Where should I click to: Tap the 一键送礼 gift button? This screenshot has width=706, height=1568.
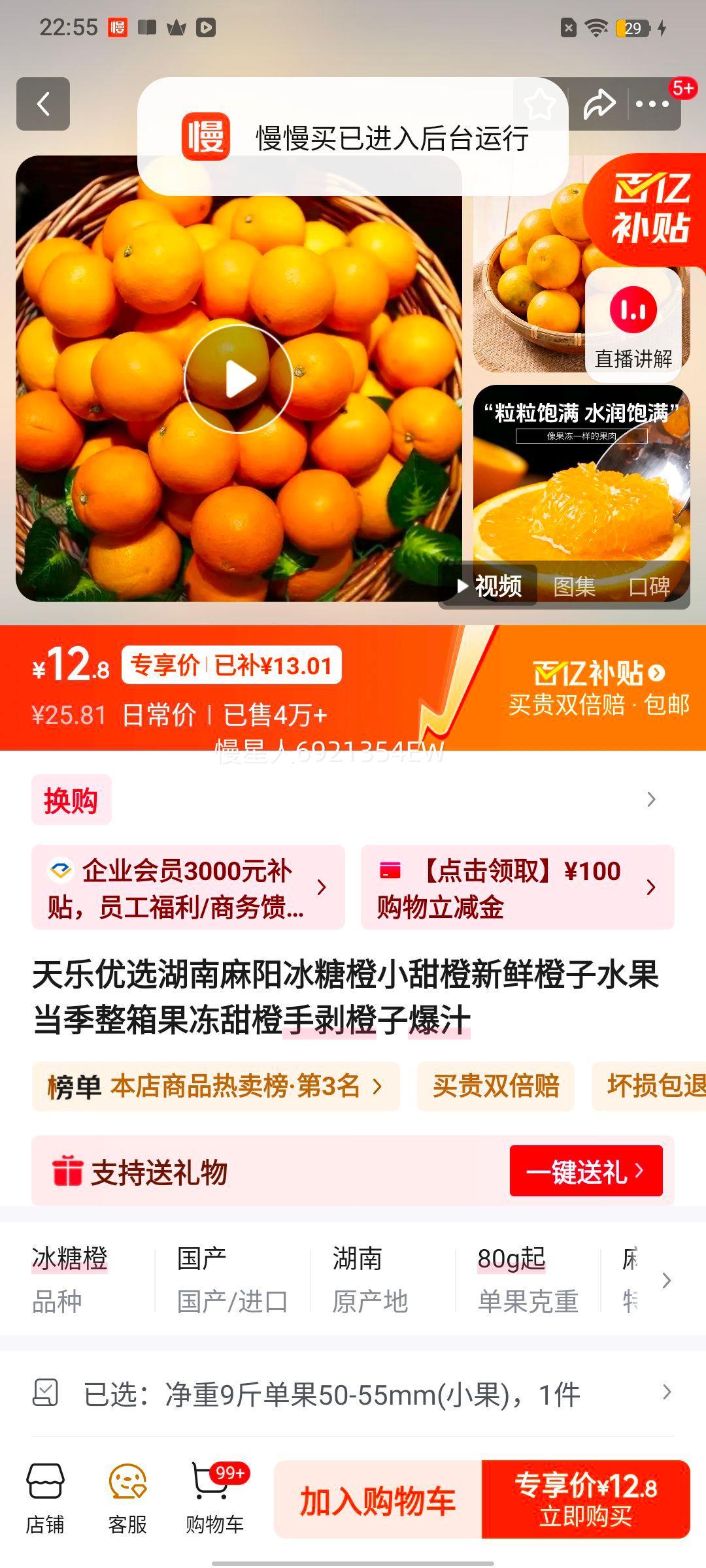point(586,1171)
